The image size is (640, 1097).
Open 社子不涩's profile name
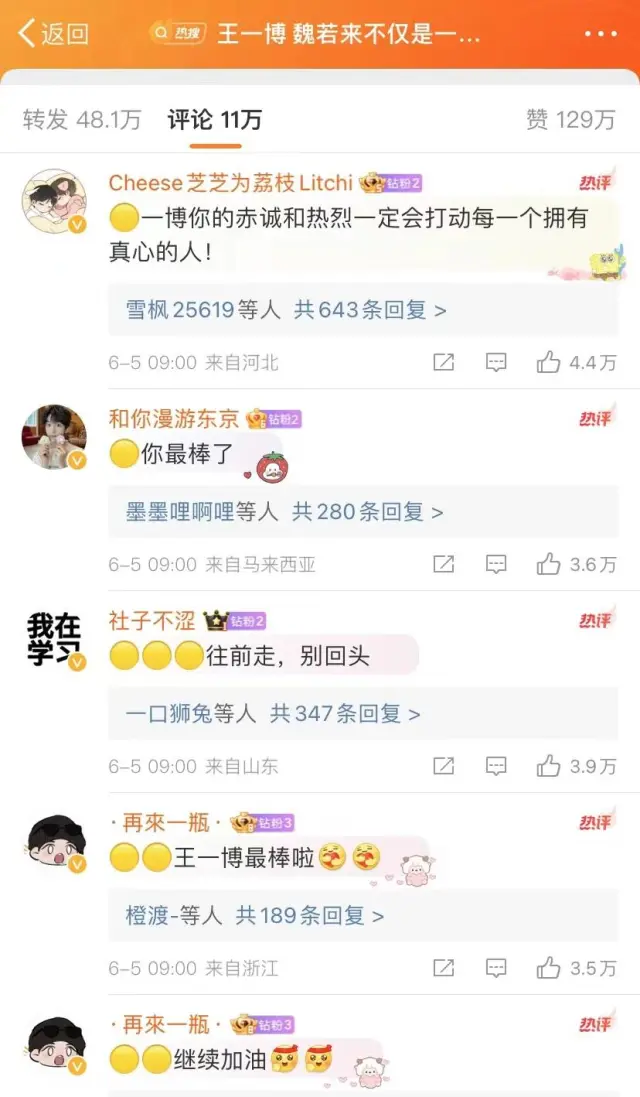[151, 621]
